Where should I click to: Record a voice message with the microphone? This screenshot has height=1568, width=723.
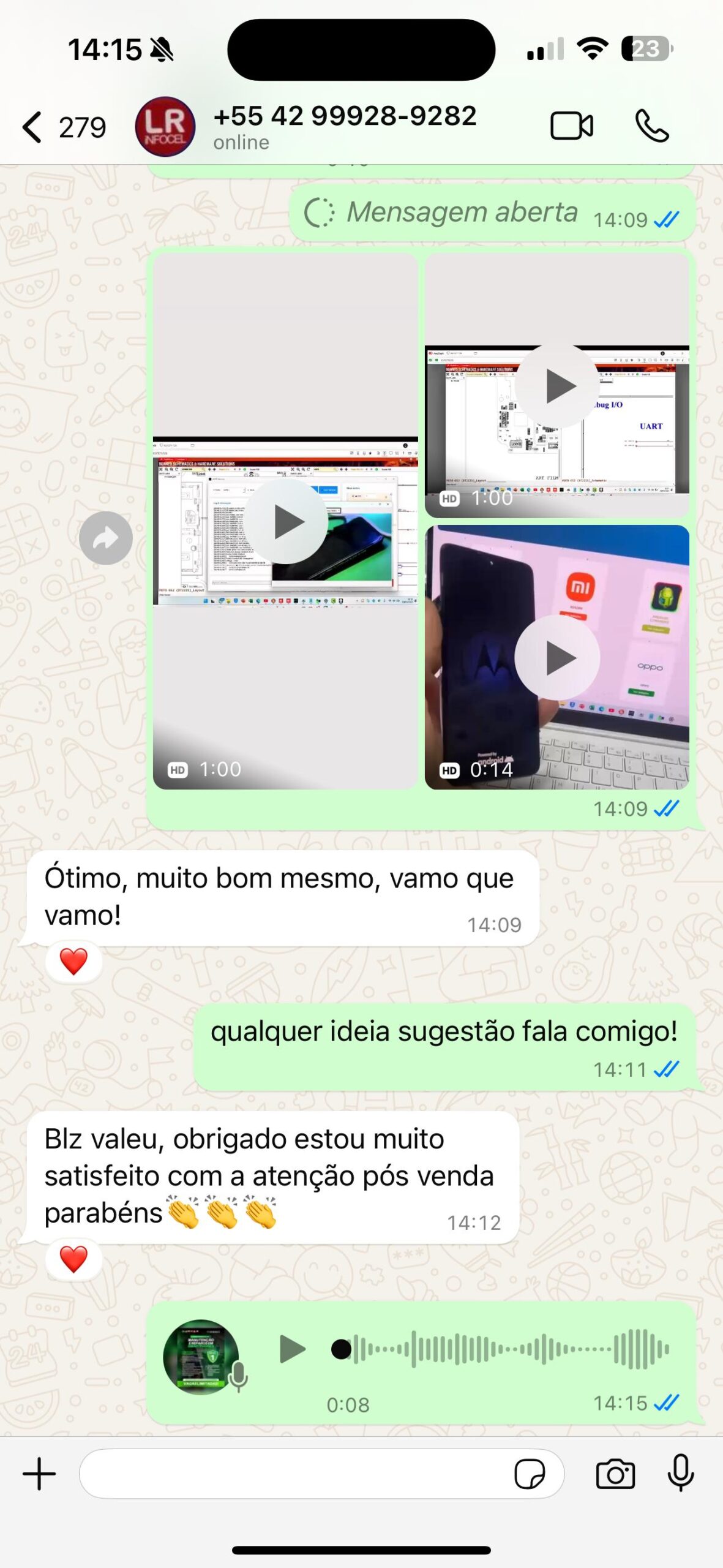click(680, 1474)
